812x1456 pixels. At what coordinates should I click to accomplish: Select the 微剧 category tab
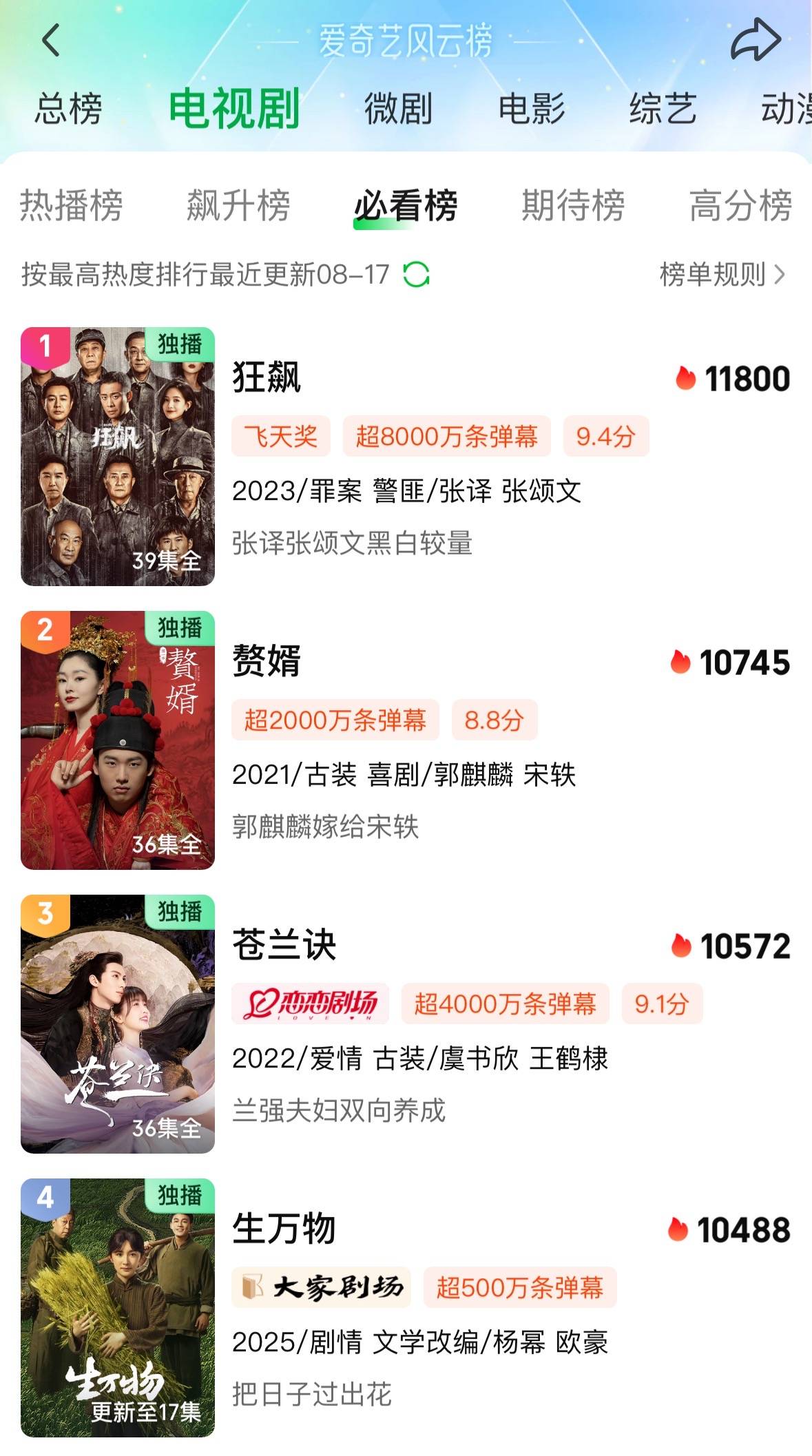[398, 109]
